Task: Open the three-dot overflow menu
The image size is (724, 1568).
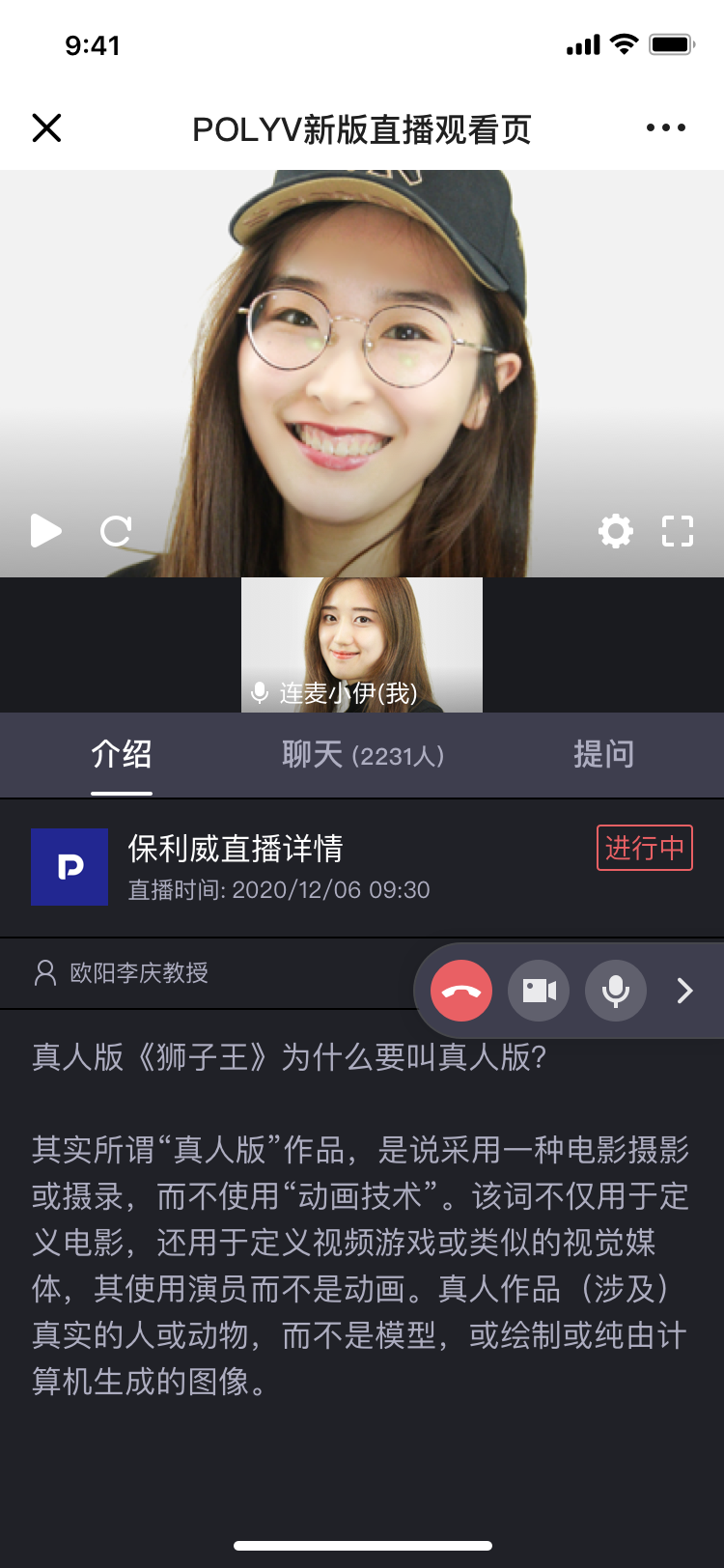Action: click(666, 127)
